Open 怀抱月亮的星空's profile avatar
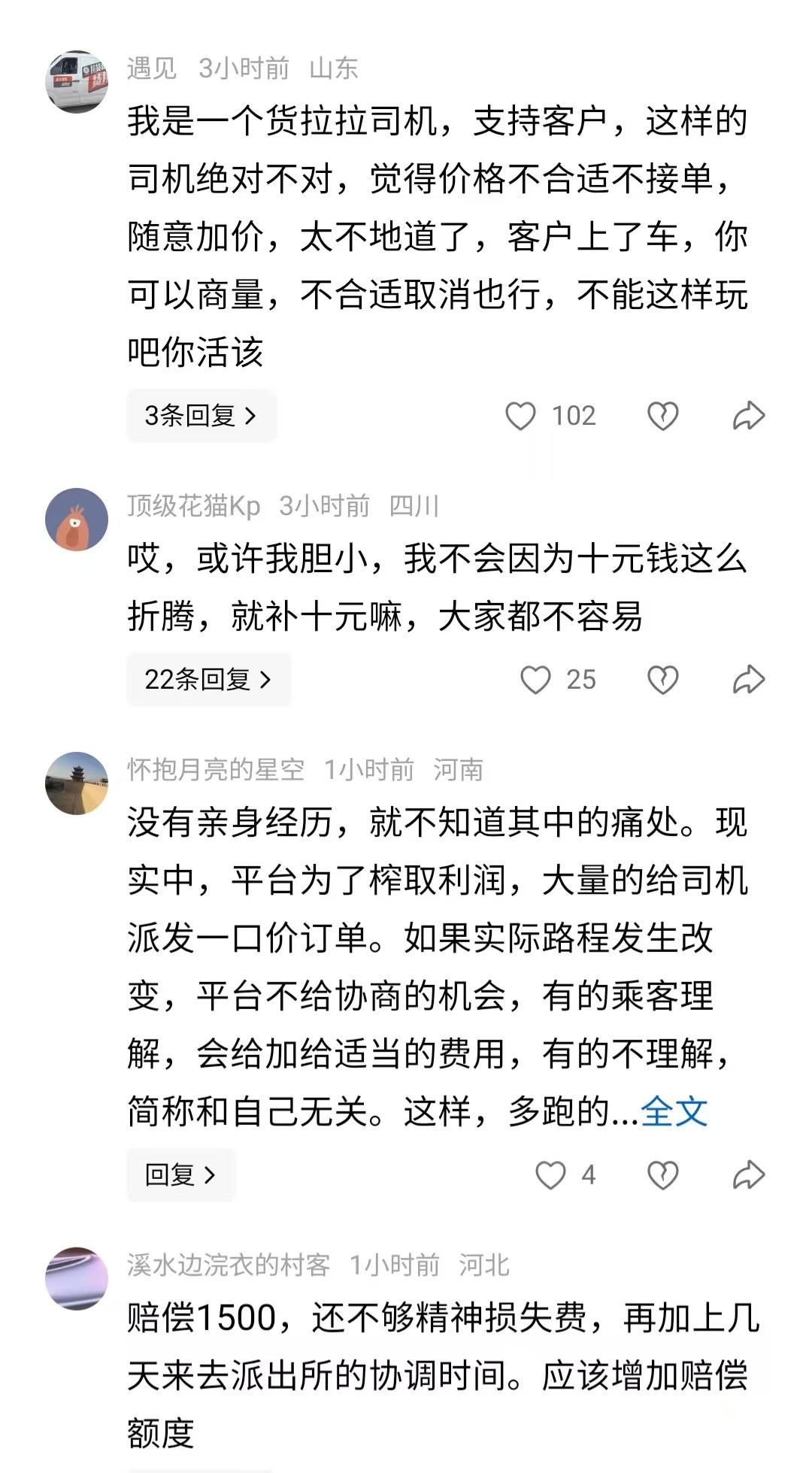812x1473 pixels. click(77, 783)
